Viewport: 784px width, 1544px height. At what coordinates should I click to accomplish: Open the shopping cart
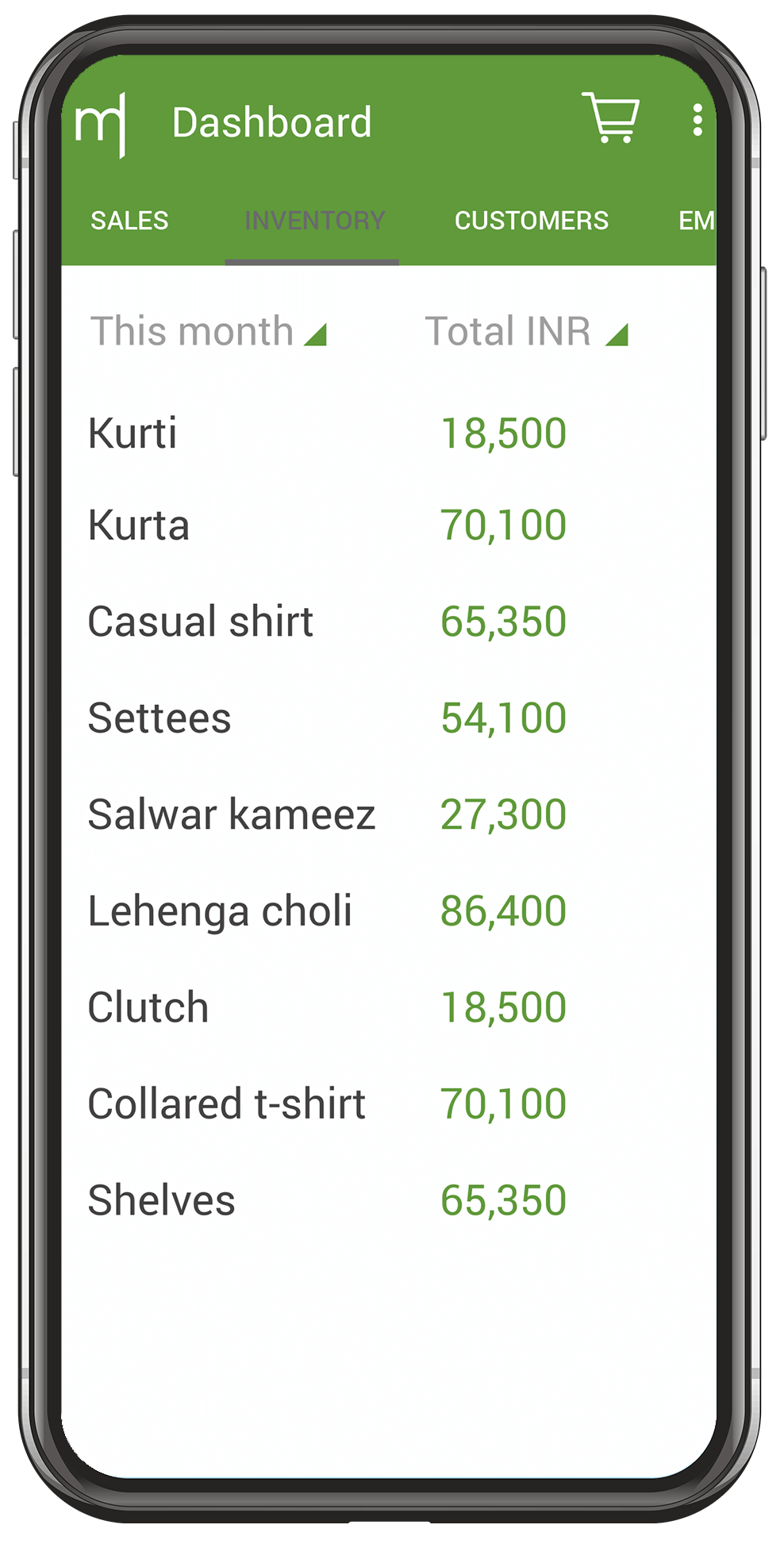(x=610, y=118)
